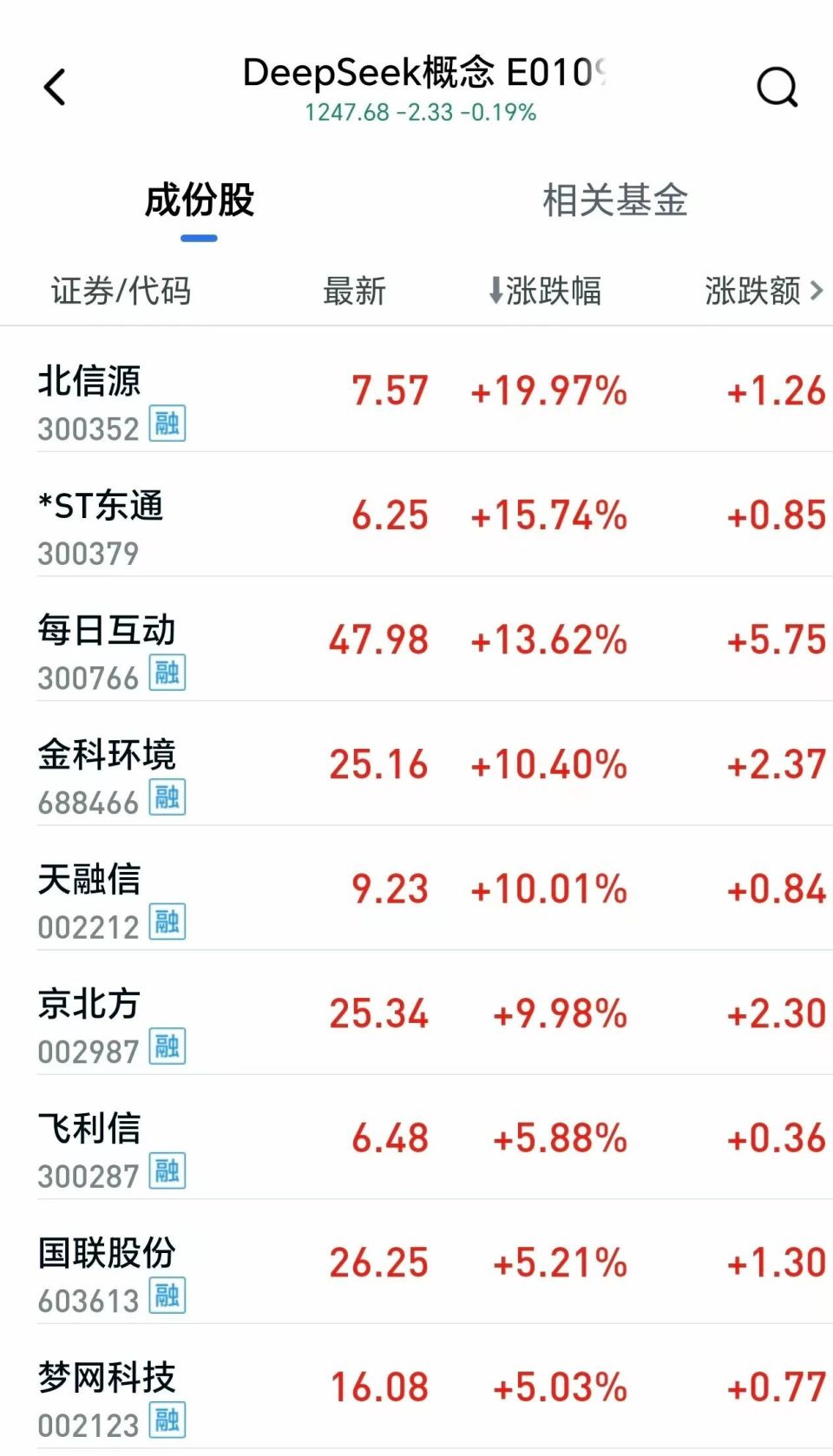Open the search magnifier icon
833x1456 pixels.
(777, 87)
